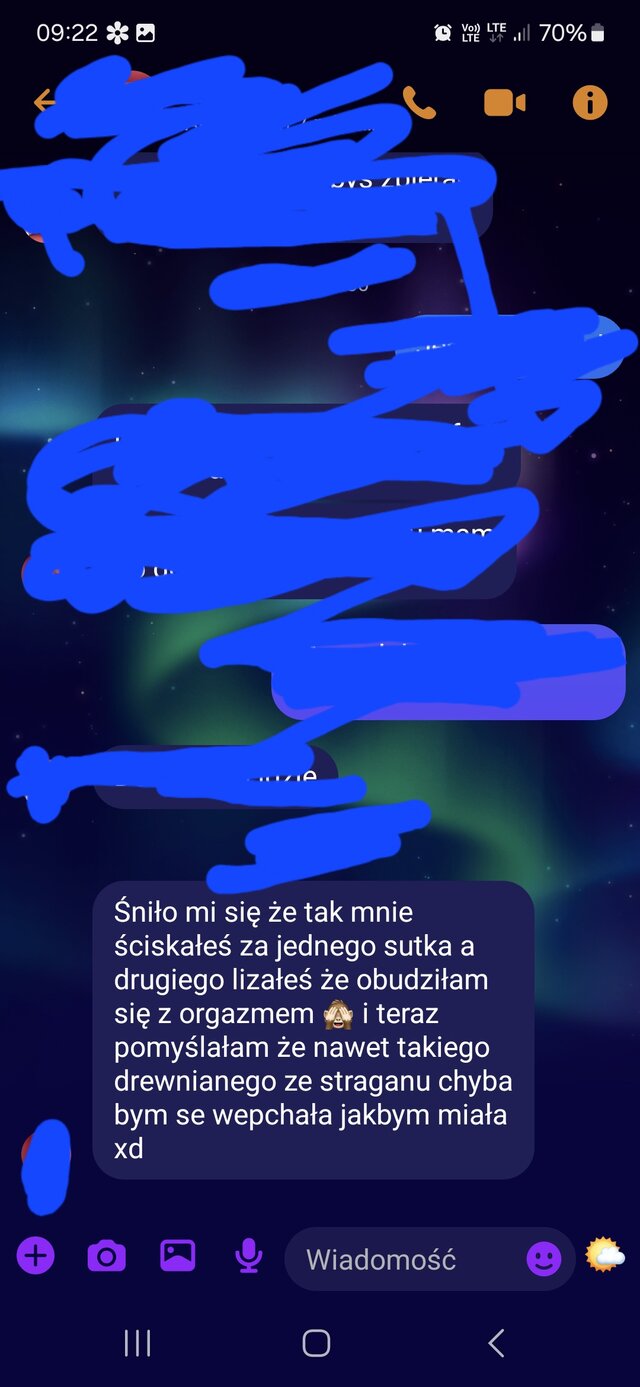Go to the home screen

point(317,1343)
